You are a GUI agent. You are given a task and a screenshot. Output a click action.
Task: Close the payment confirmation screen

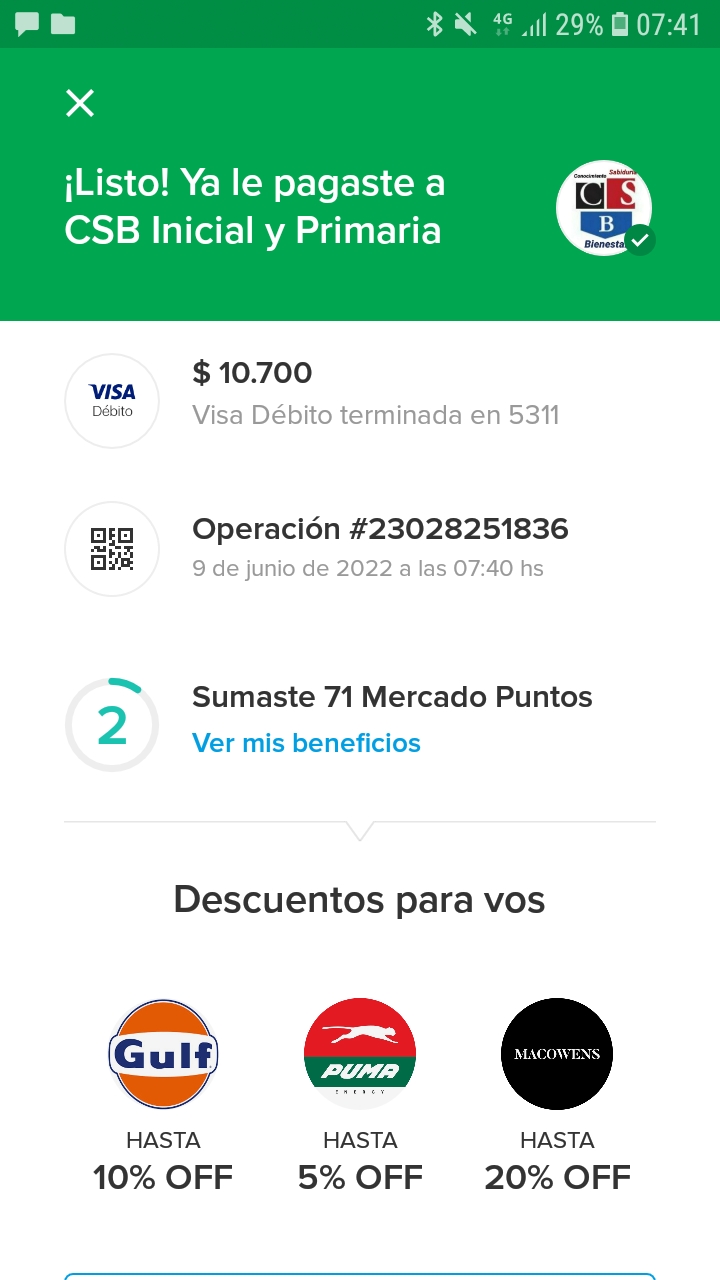click(80, 103)
